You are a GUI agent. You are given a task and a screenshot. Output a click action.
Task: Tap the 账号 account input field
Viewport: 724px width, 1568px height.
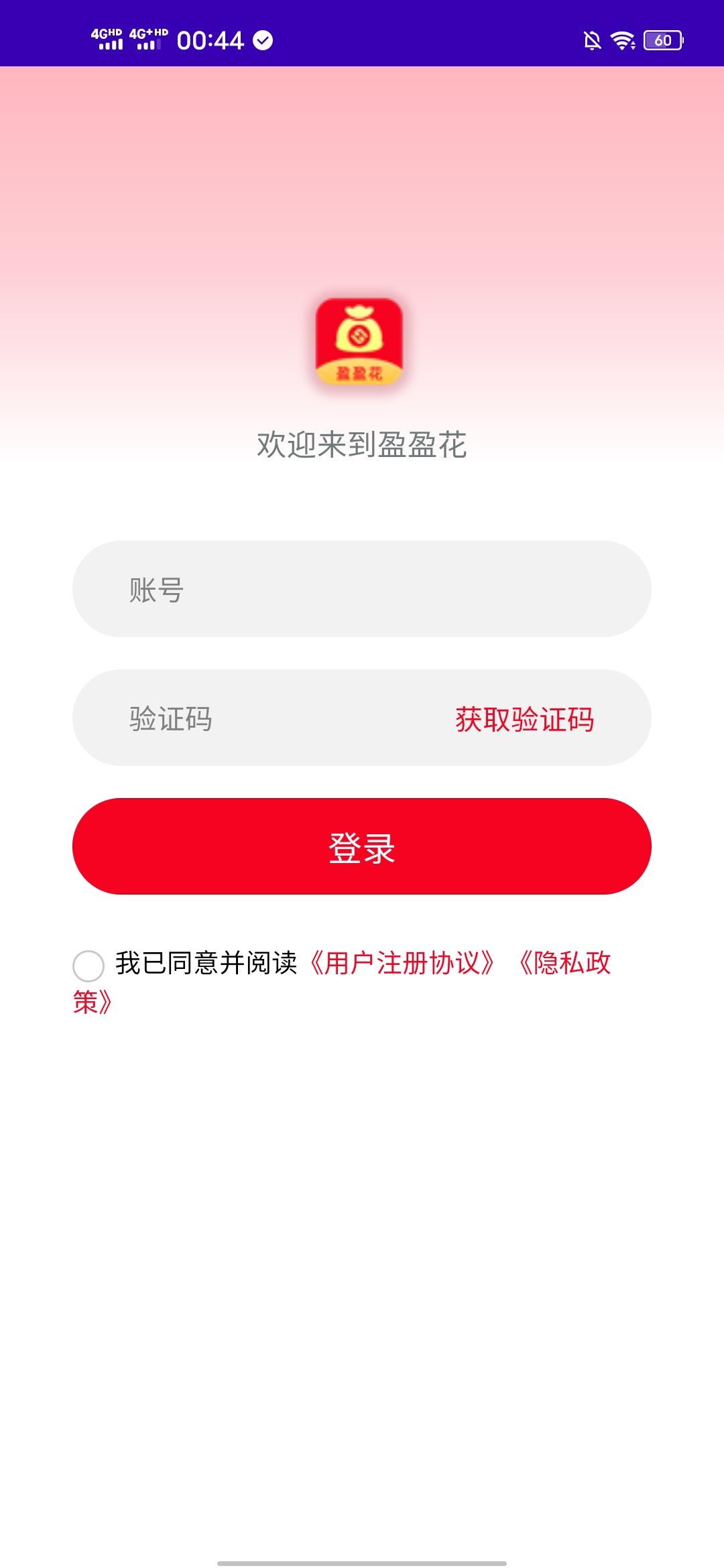(362, 589)
